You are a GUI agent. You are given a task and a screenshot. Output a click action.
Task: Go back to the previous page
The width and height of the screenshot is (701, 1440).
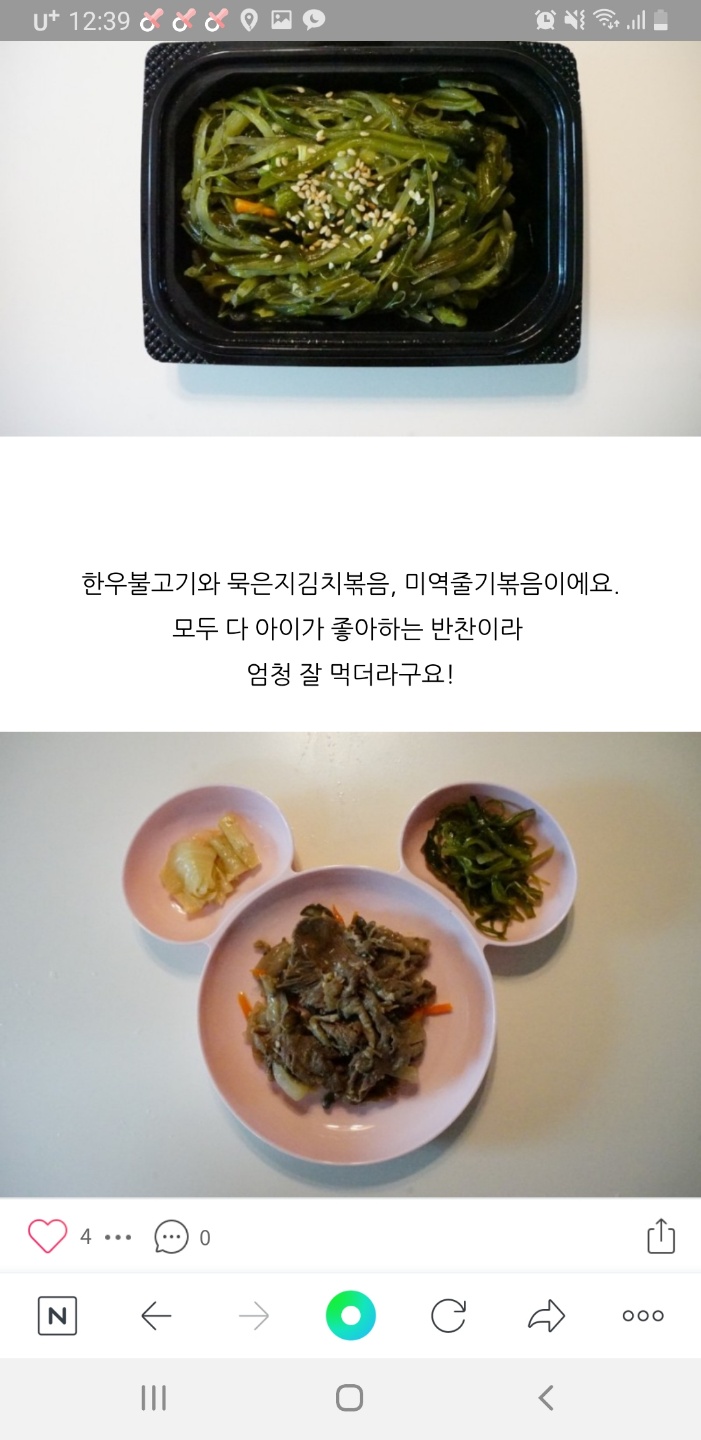[x=156, y=1316]
